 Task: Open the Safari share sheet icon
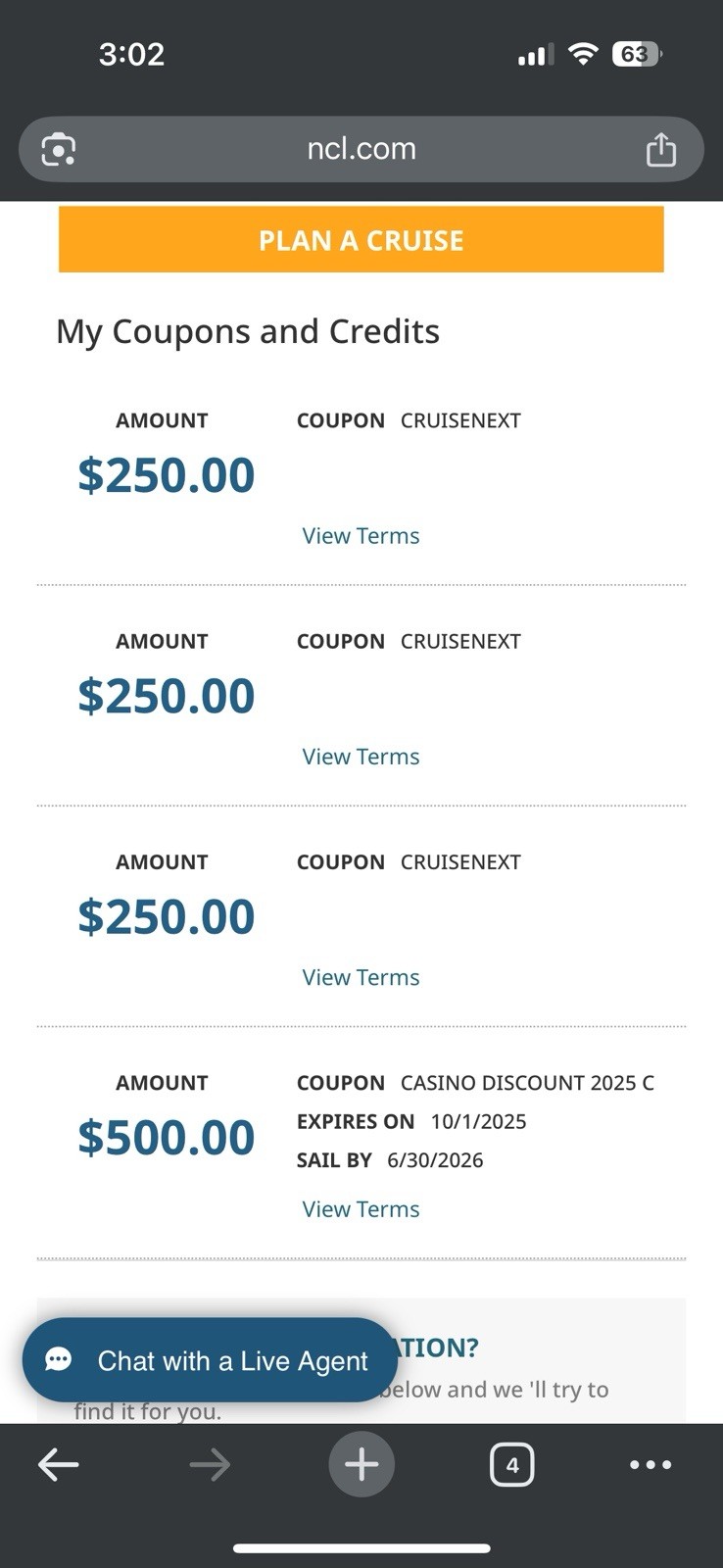(661, 149)
